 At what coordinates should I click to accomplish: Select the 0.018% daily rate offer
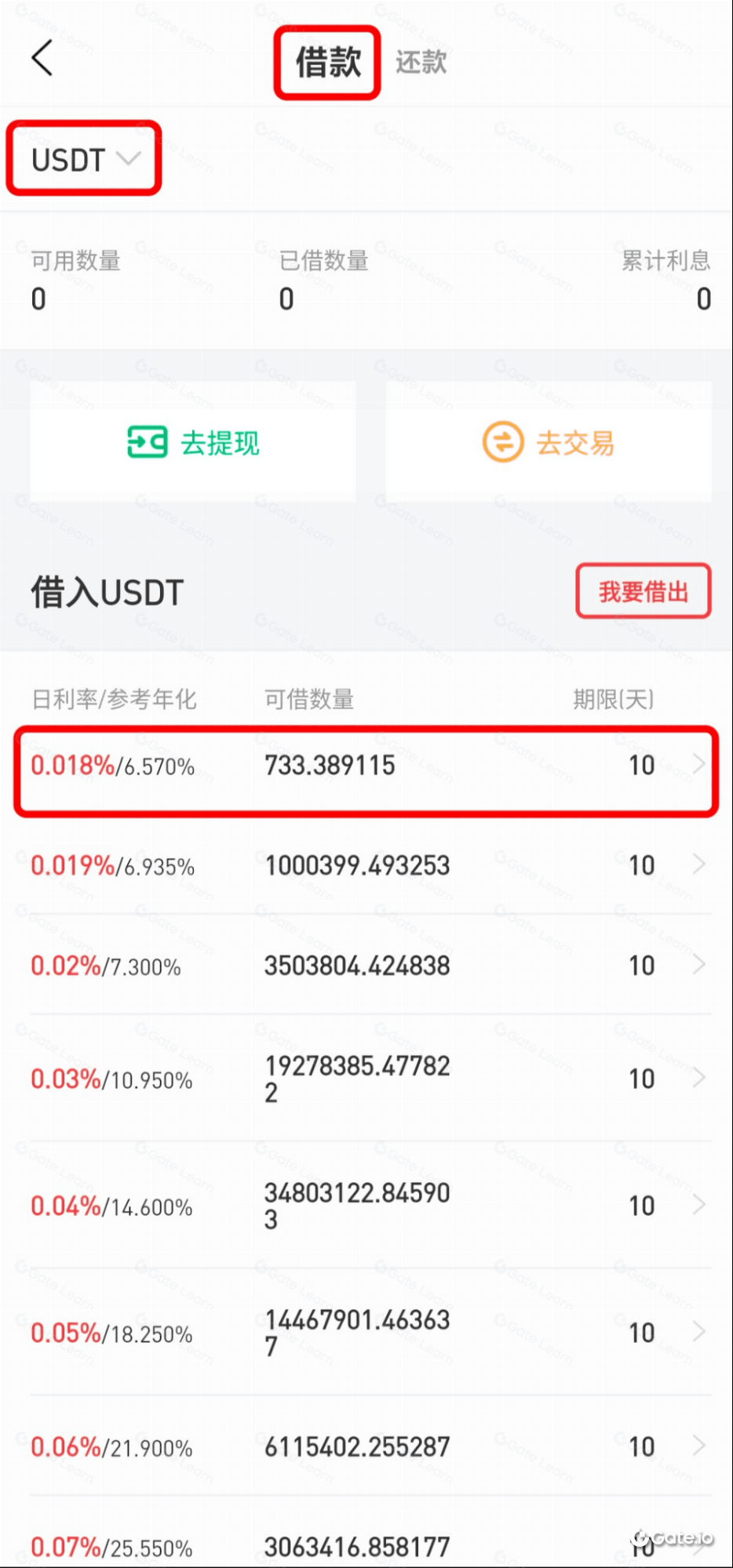[x=366, y=766]
